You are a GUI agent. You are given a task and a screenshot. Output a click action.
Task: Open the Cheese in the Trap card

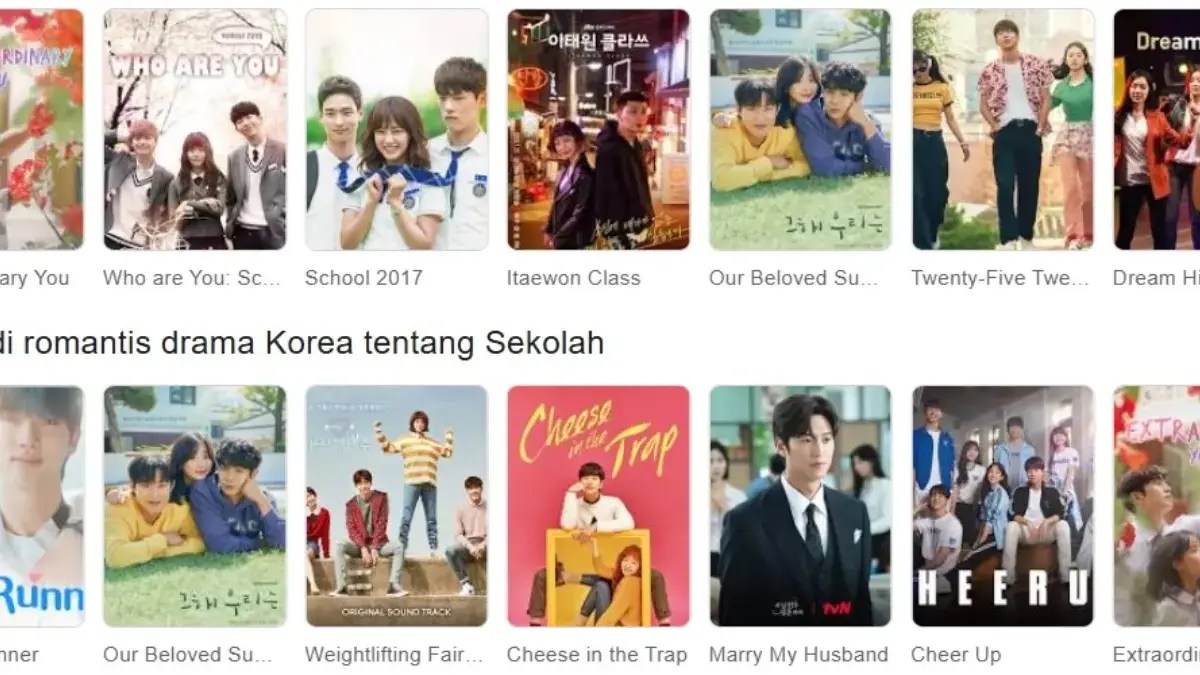(598, 506)
